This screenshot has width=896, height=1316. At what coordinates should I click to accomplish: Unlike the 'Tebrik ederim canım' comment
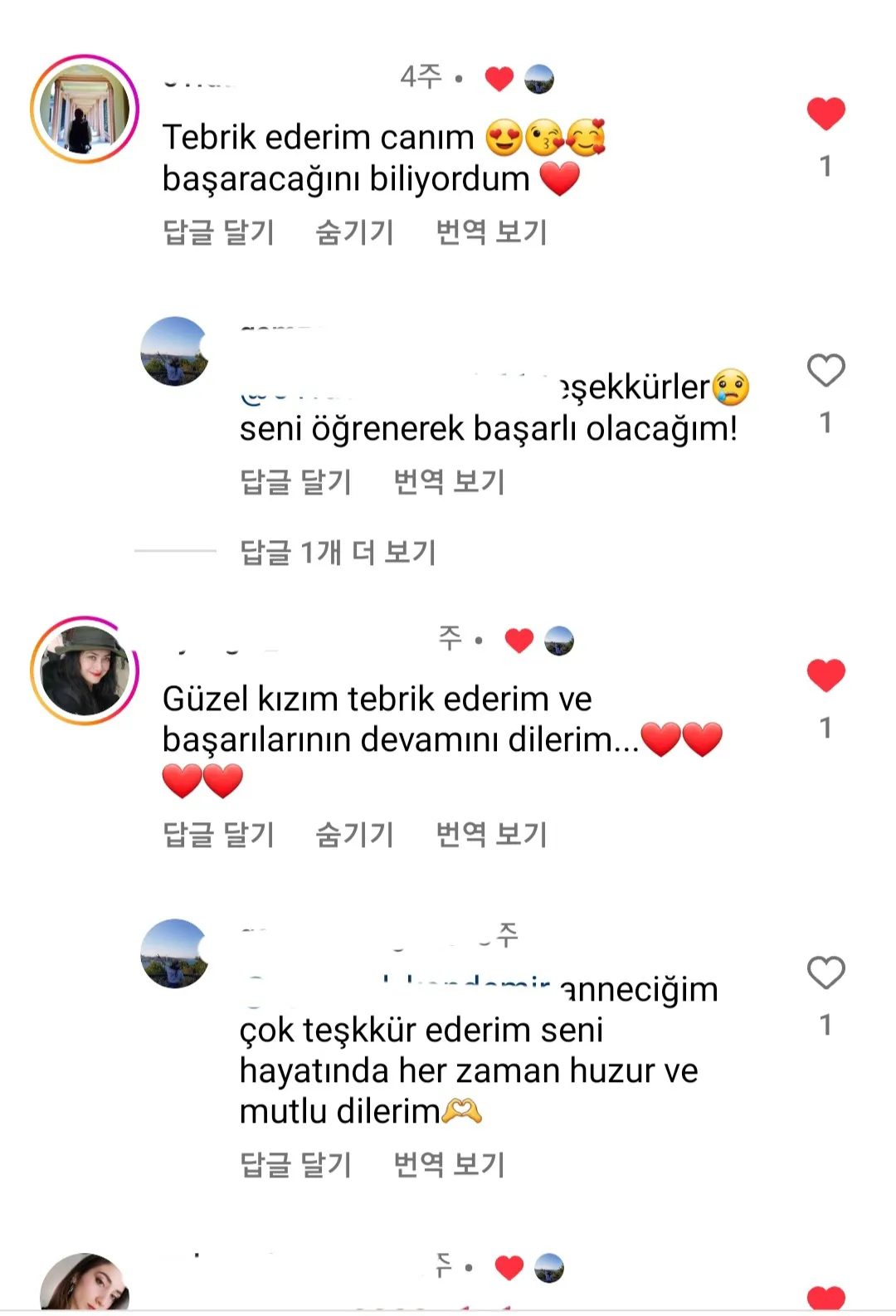825,114
